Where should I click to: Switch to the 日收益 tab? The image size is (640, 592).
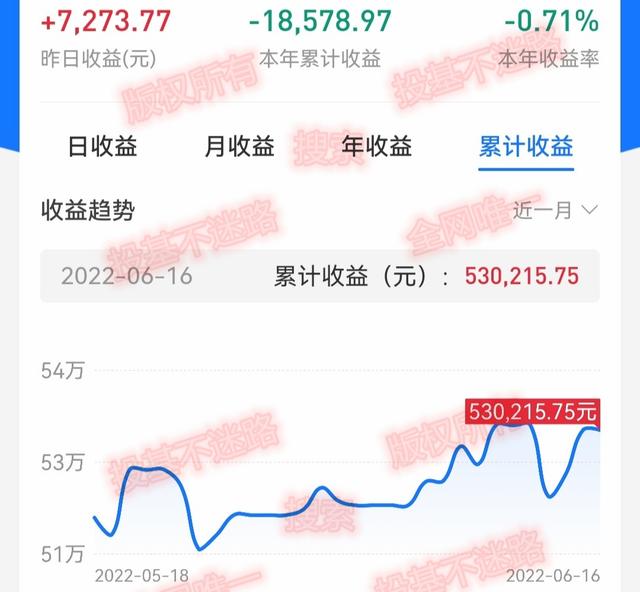click(x=102, y=147)
